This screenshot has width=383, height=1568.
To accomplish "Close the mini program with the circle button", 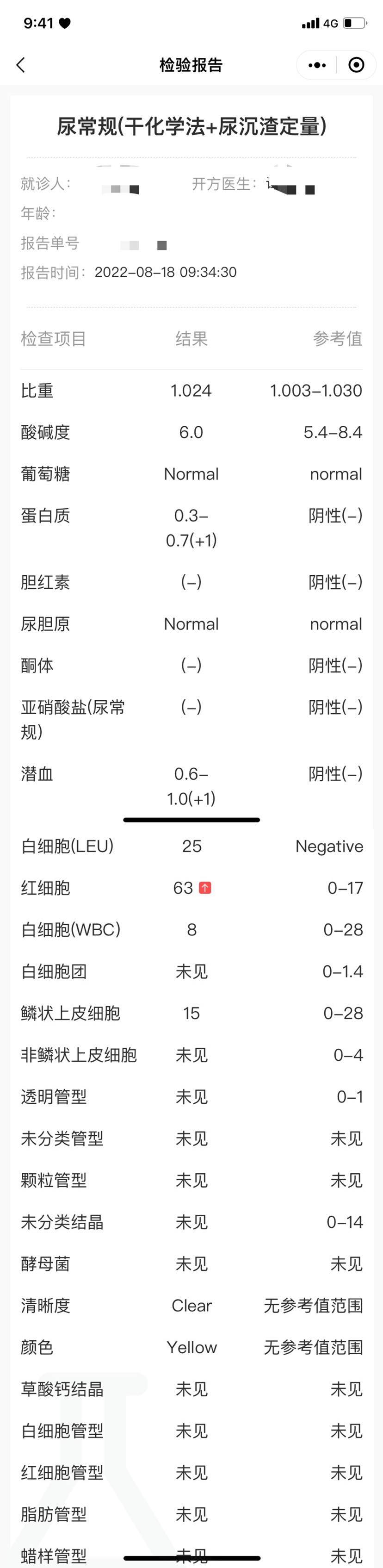I will coord(356,65).
